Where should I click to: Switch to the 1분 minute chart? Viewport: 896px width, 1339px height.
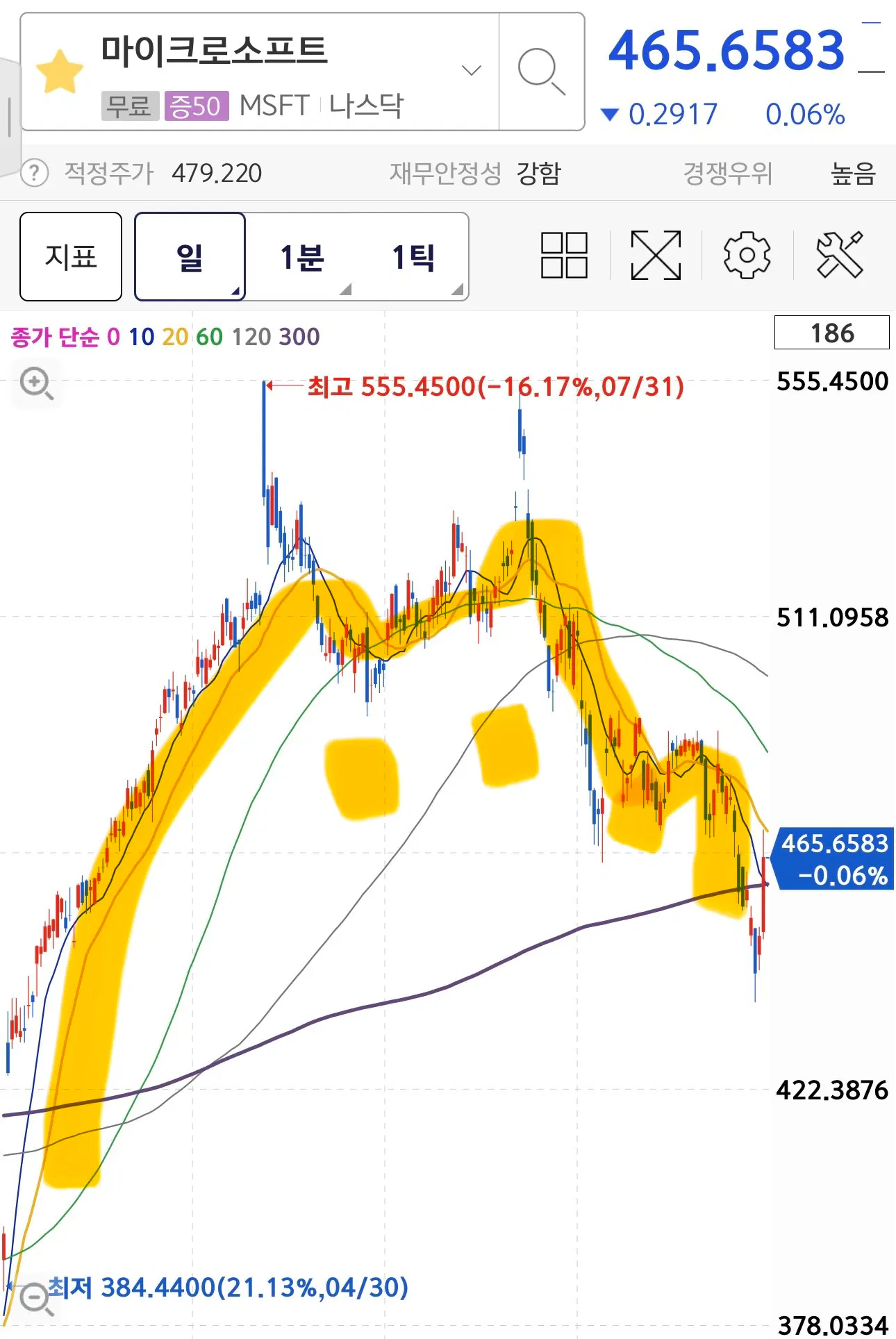(x=302, y=257)
